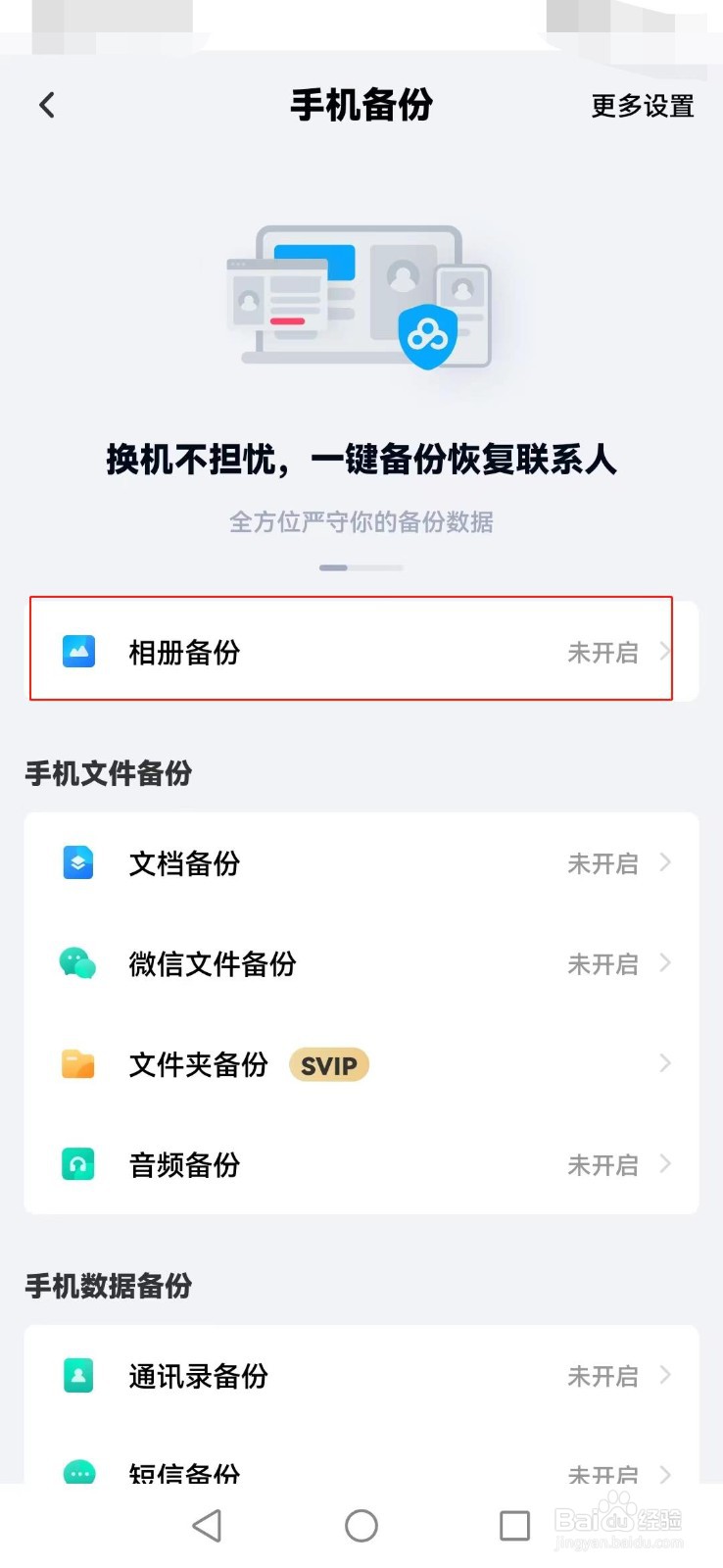The width and height of the screenshot is (723, 1568).
Task: Tap the 手机备份 title bar
Action: [x=361, y=106]
